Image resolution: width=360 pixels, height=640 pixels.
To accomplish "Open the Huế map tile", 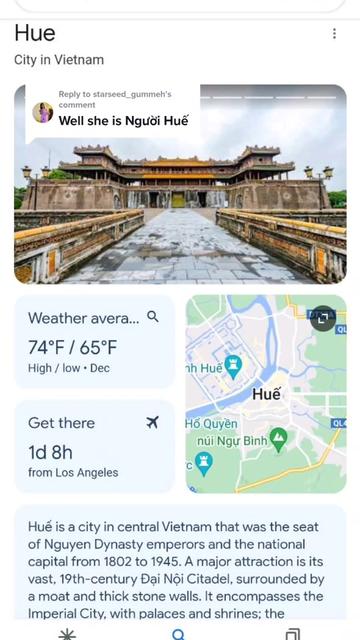I will tap(266, 394).
